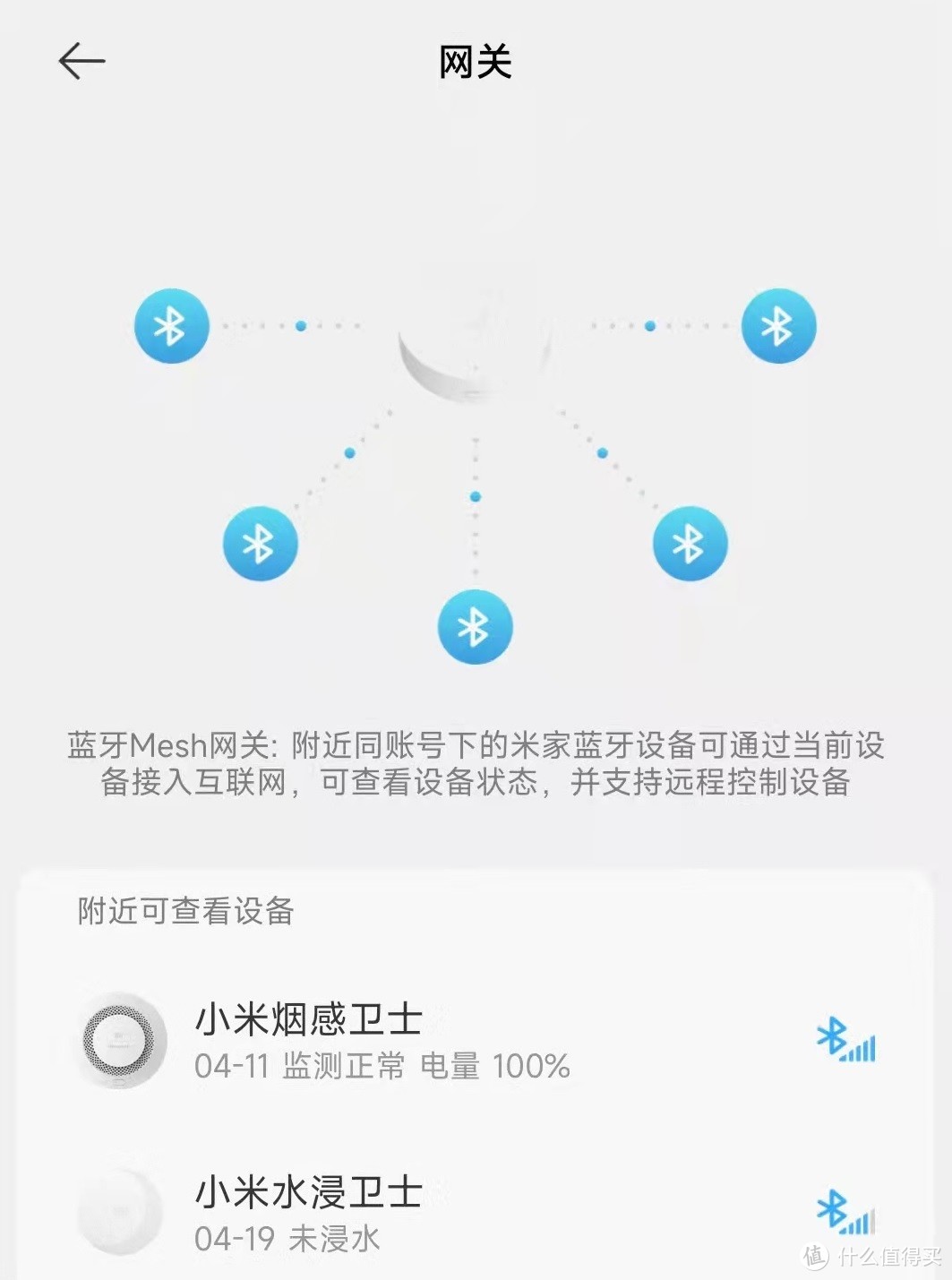
Task: Tap the Bluetooth signal icon beside 小米水浸卫士
Action: tap(847, 1210)
